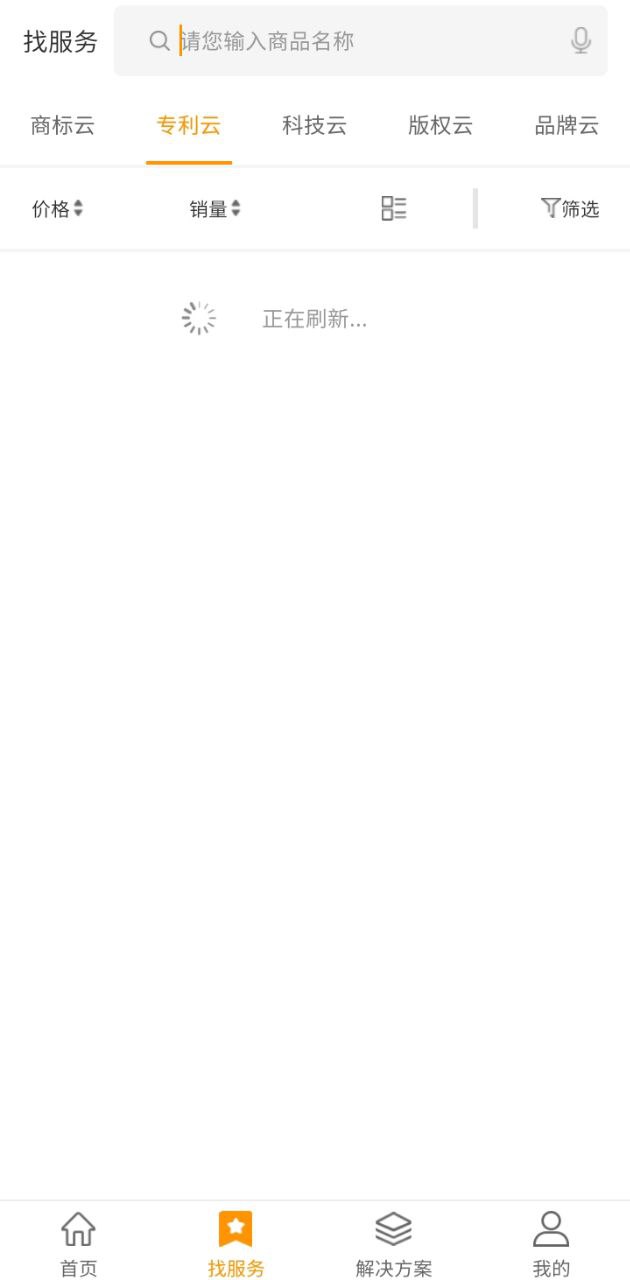This screenshot has width=630, height=1280.
Task: Switch to the 版权云 tab
Action: 441,126
